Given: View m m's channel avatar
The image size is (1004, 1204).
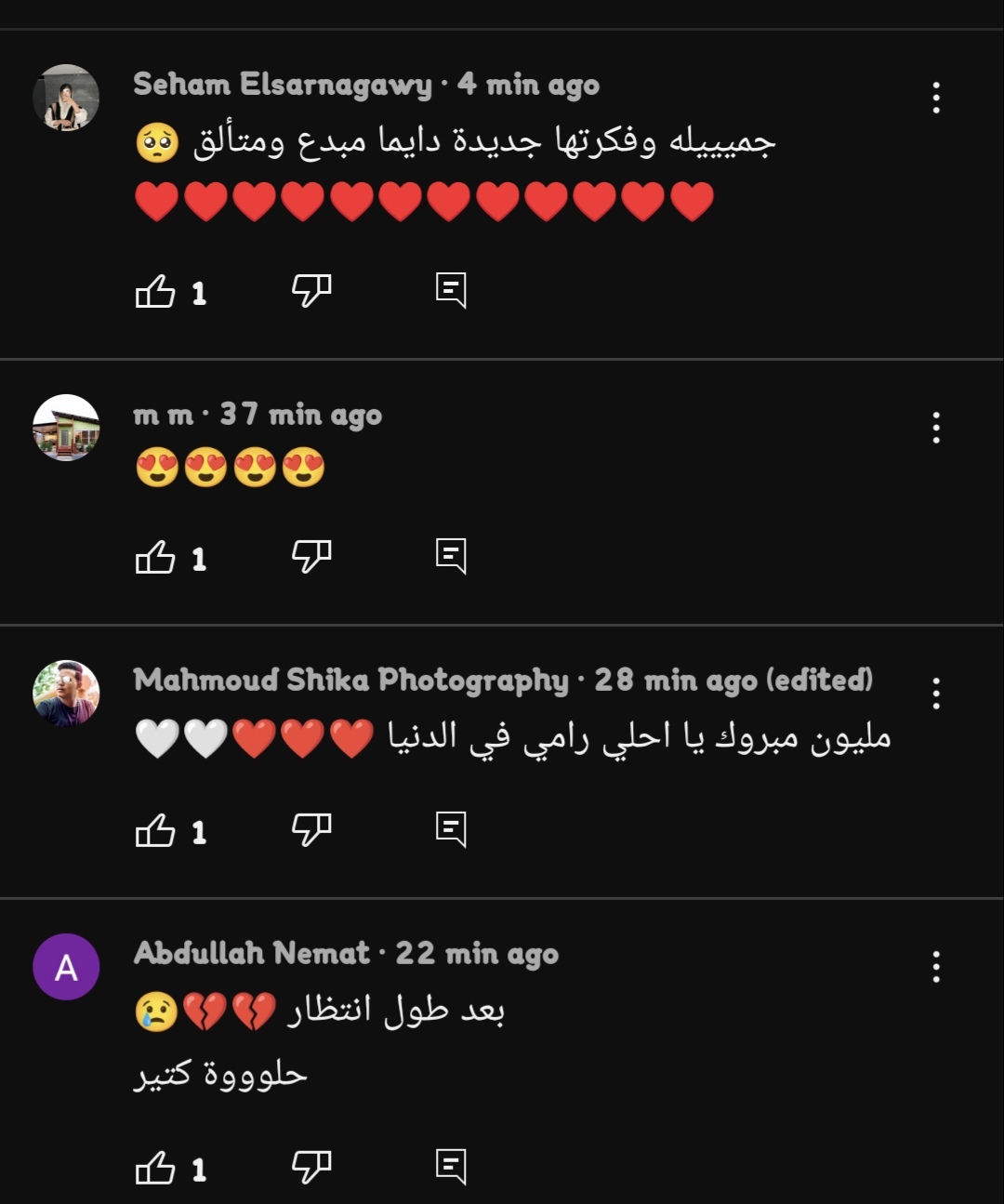Looking at the screenshot, I should [66, 428].
